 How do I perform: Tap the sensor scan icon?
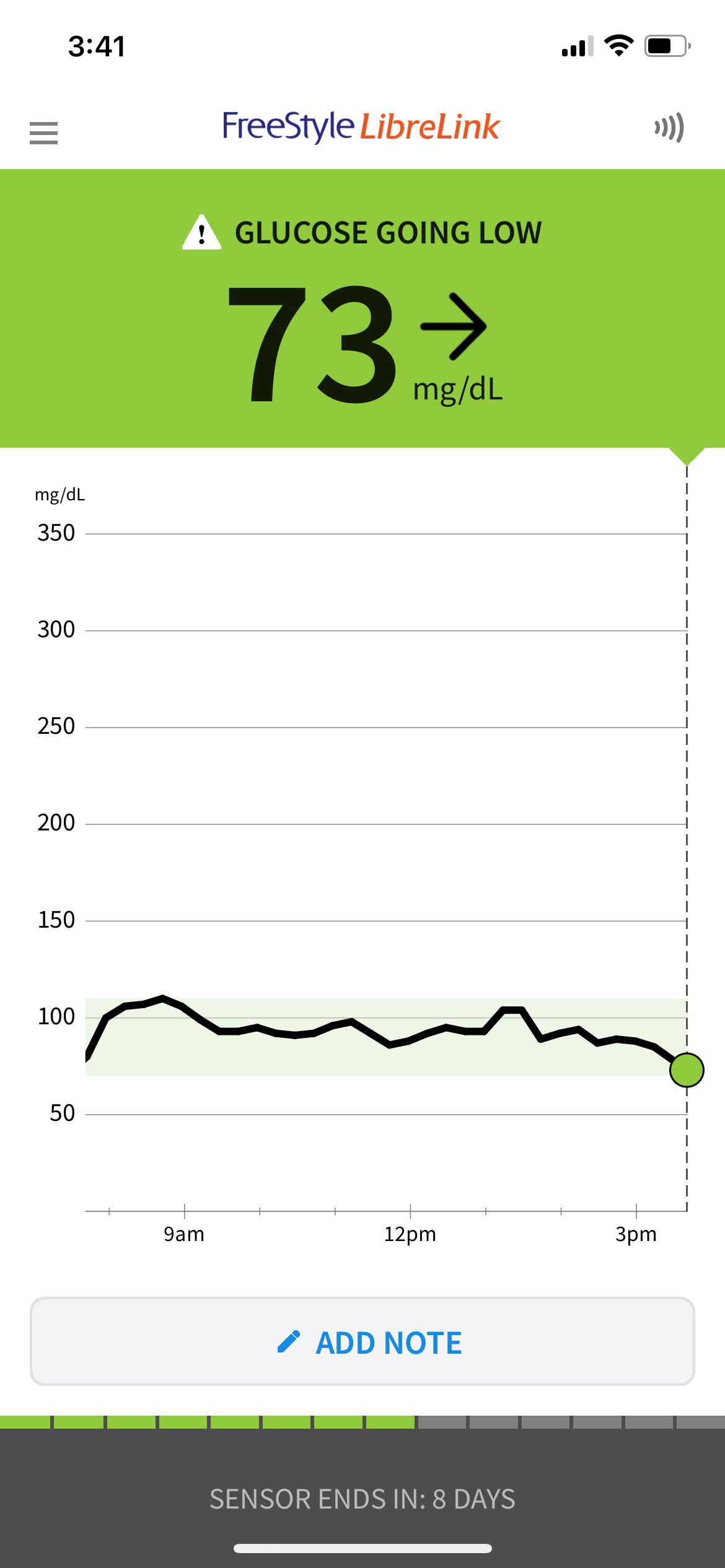[x=669, y=128]
